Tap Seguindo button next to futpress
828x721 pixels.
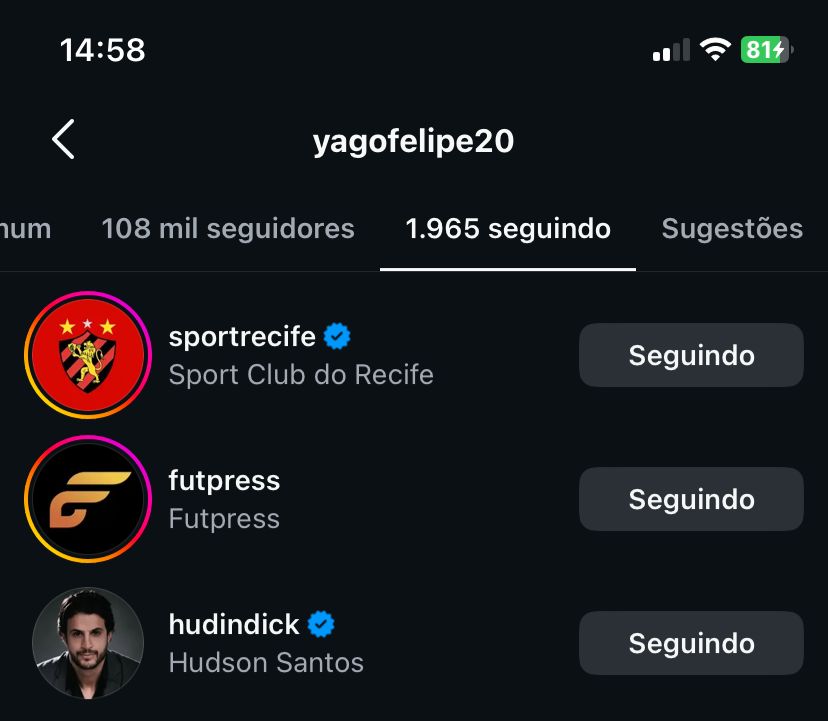[x=691, y=499]
